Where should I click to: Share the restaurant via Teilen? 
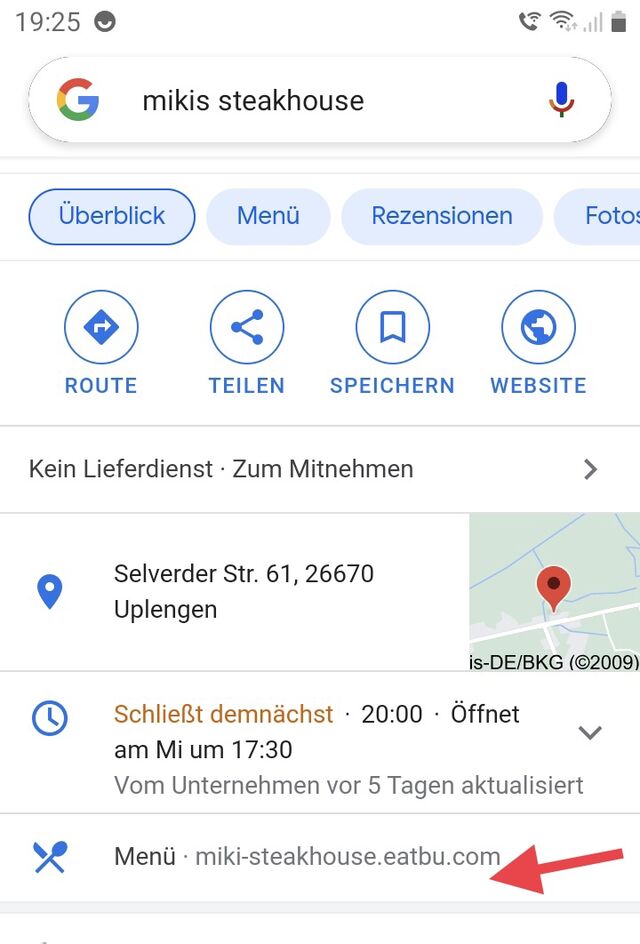[x=247, y=343]
